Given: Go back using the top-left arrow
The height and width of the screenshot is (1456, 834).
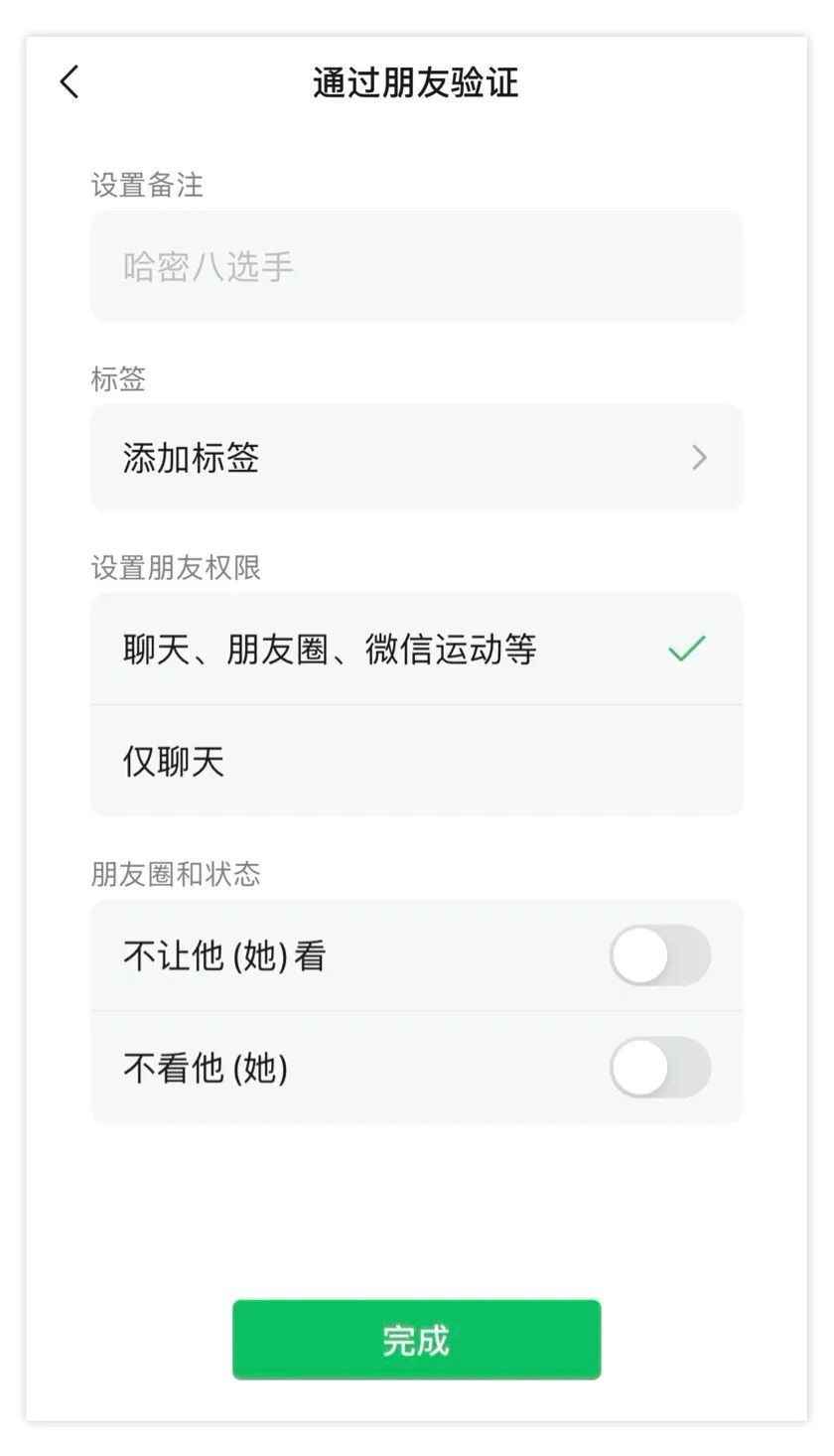Looking at the screenshot, I should (69, 82).
